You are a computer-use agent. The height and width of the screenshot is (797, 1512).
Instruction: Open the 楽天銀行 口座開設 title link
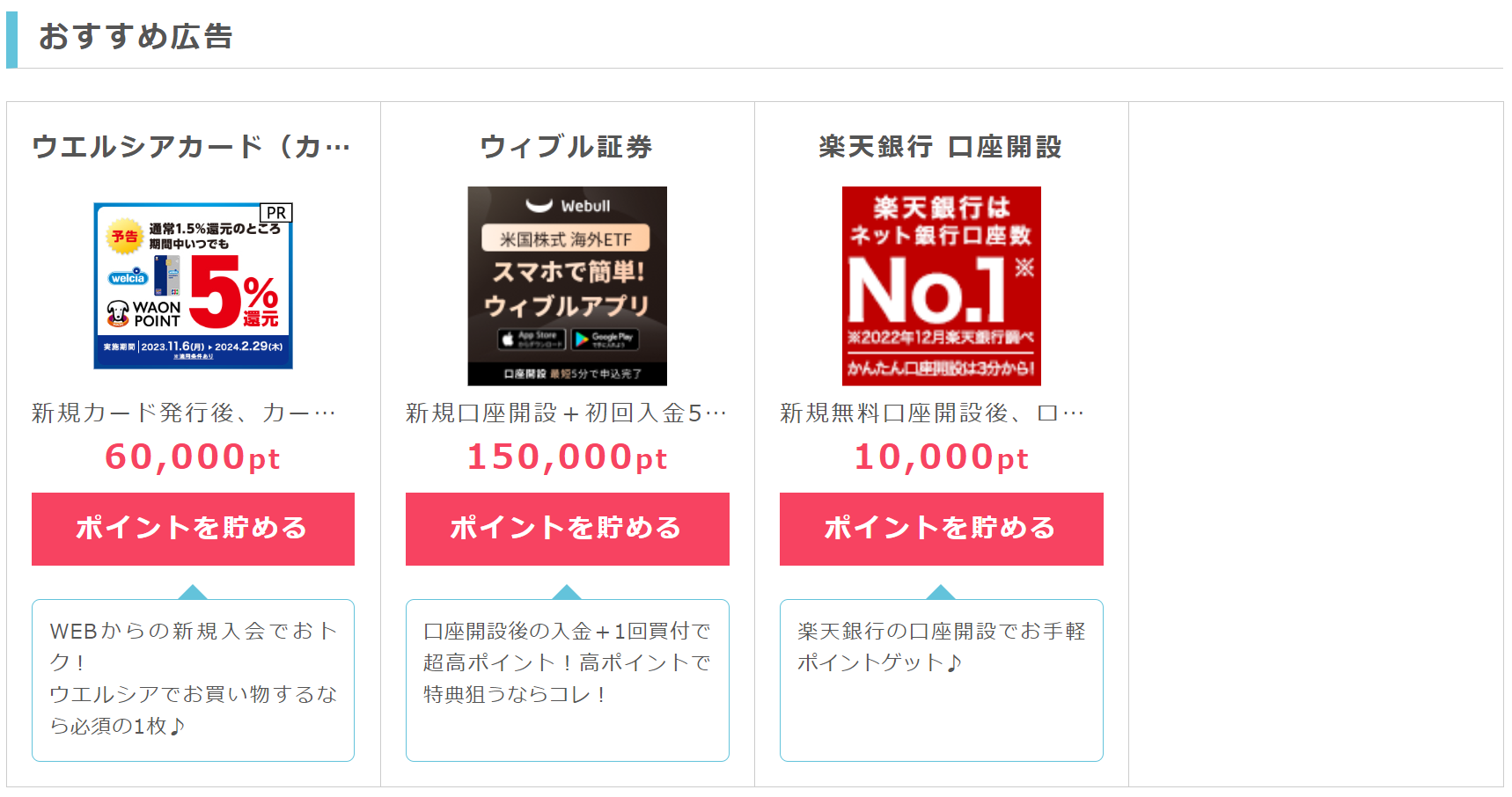click(941, 147)
